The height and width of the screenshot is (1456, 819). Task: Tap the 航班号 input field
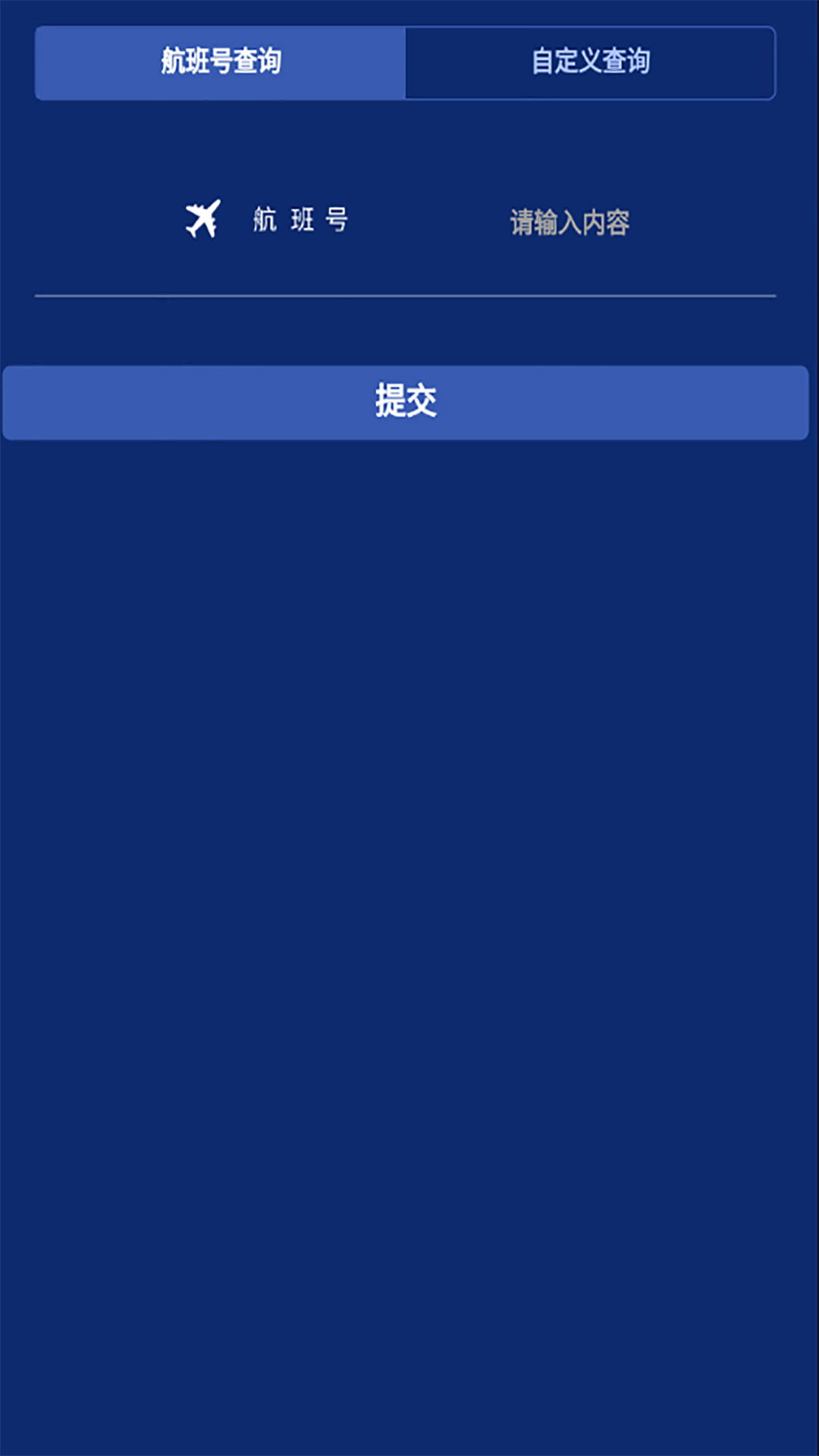(x=570, y=222)
